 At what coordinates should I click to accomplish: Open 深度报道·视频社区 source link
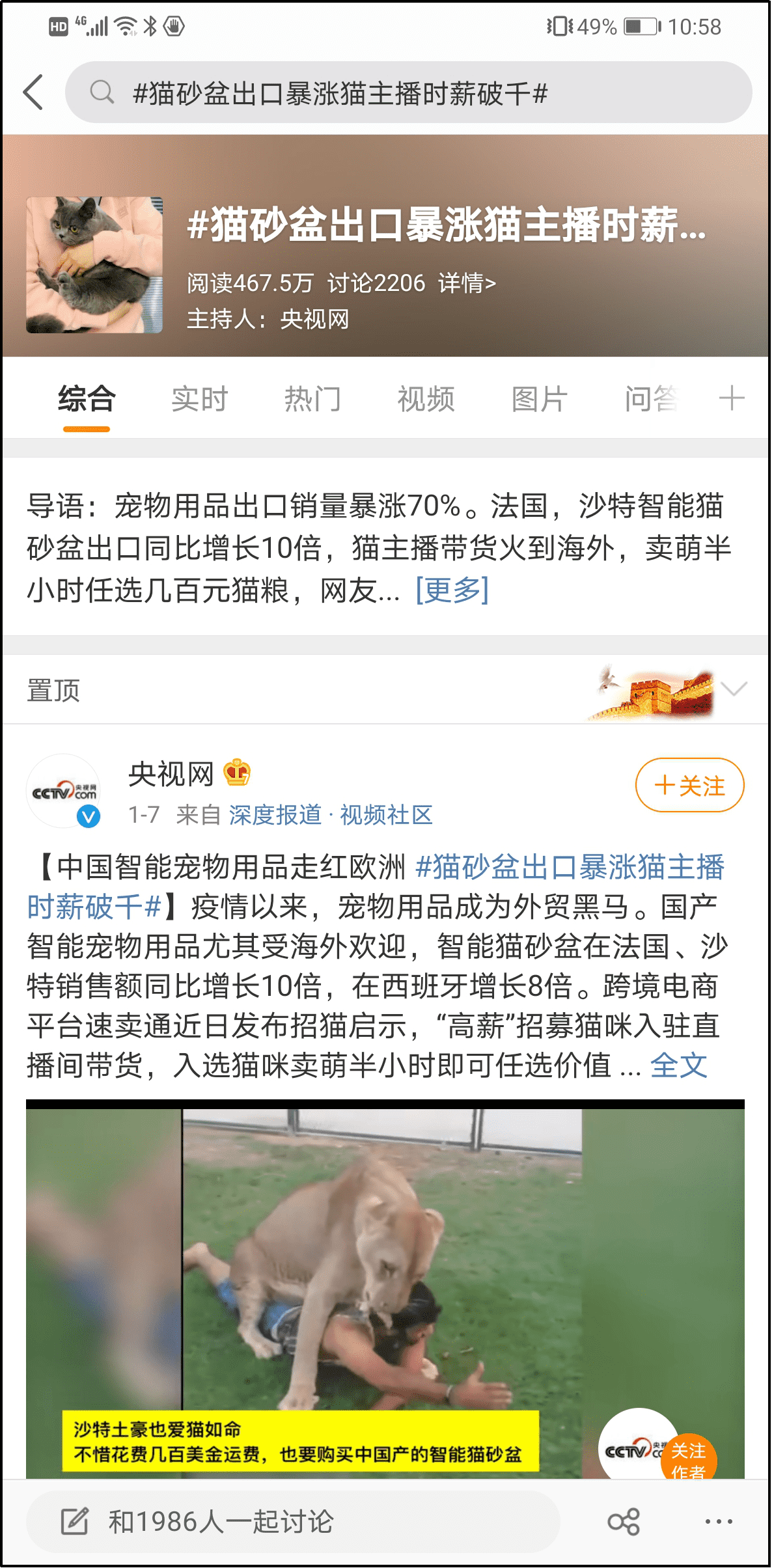tap(331, 815)
